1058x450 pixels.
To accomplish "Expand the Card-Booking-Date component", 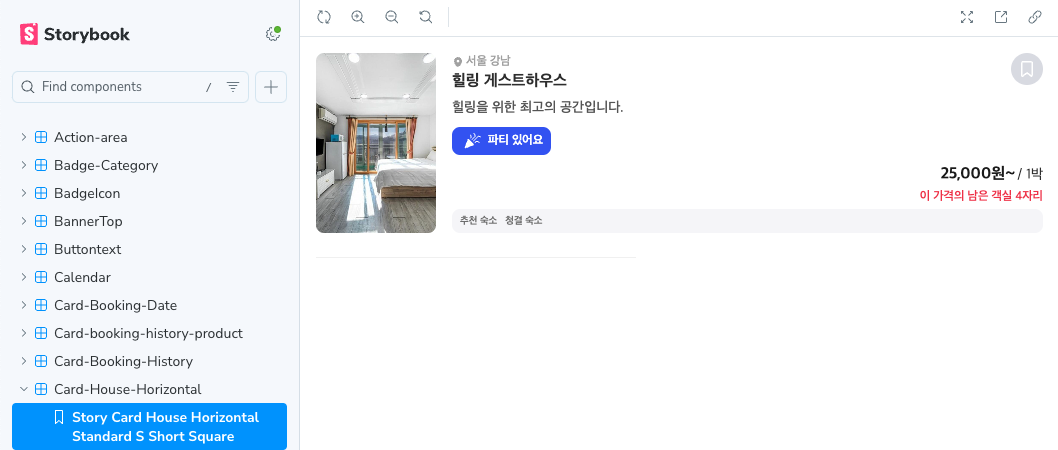I will coord(115,305).
